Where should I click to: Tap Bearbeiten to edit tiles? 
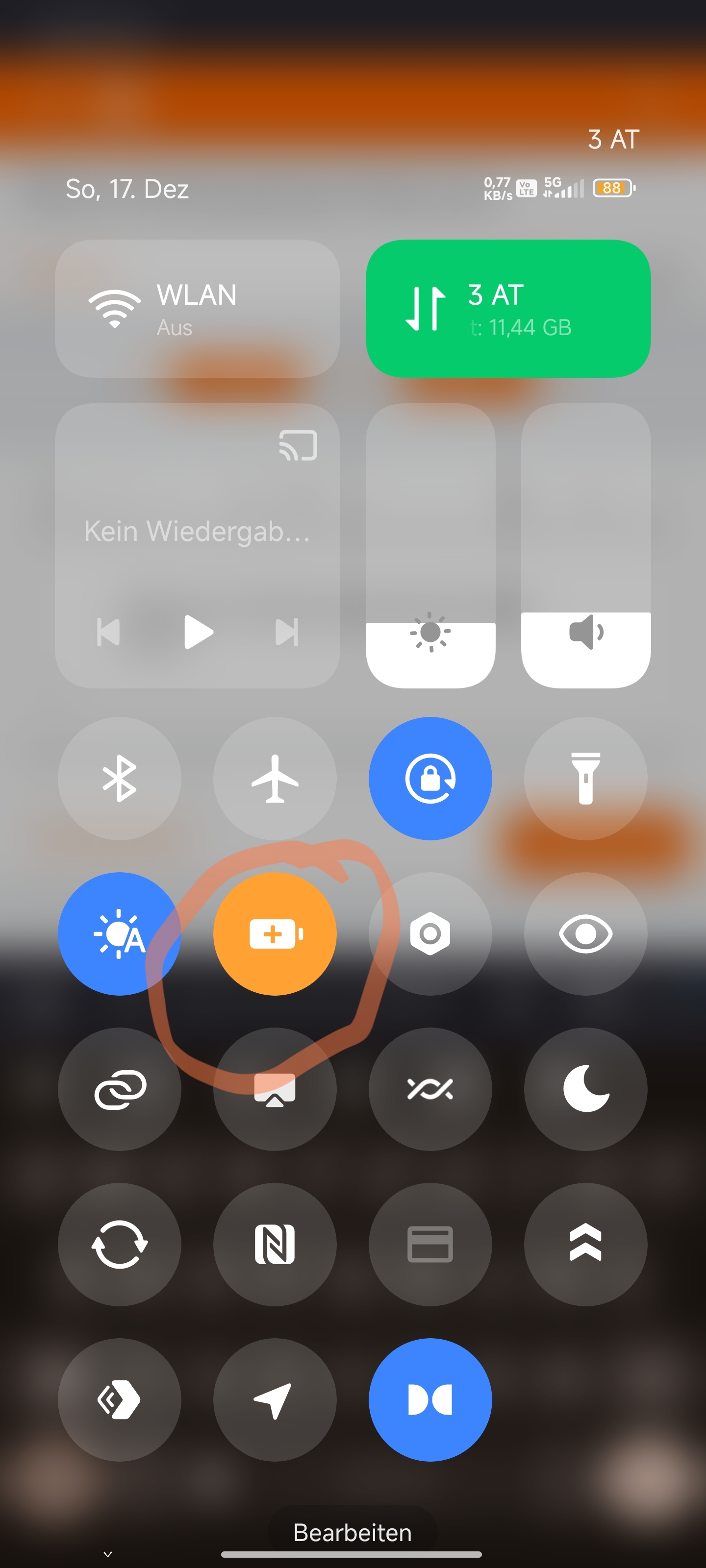[353, 1533]
